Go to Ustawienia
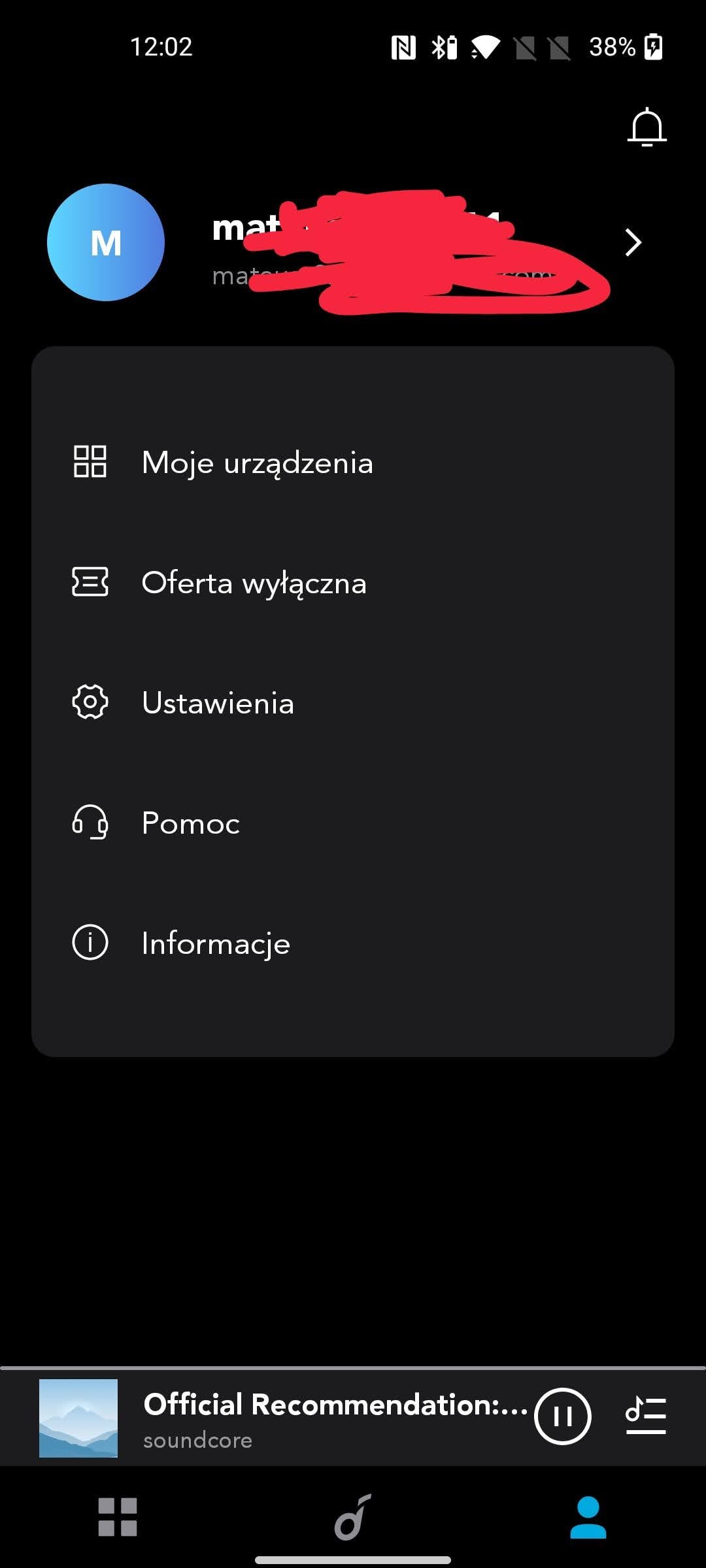This screenshot has height=1568, width=706. click(x=218, y=703)
